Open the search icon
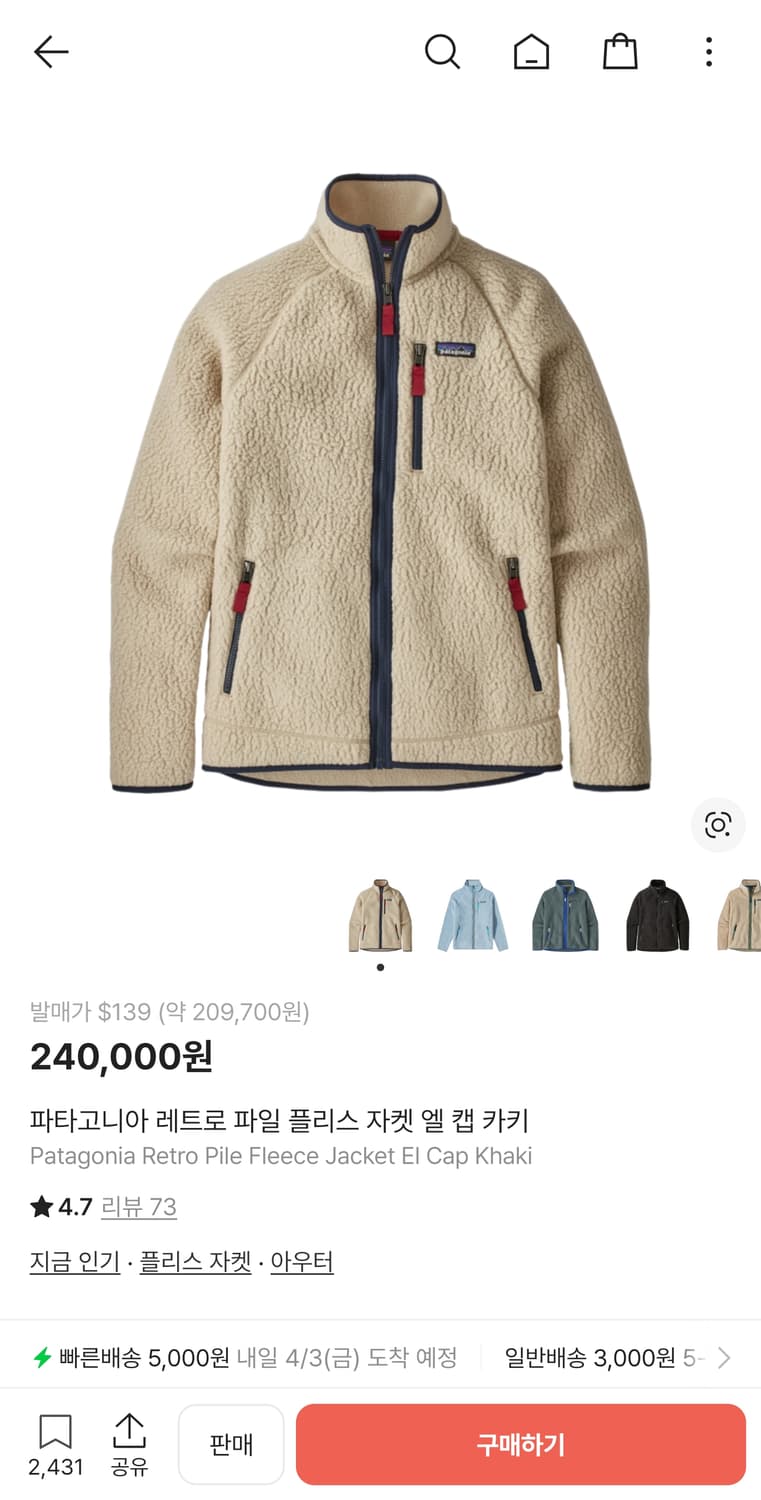The width and height of the screenshot is (761, 1500). click(443, 51)
